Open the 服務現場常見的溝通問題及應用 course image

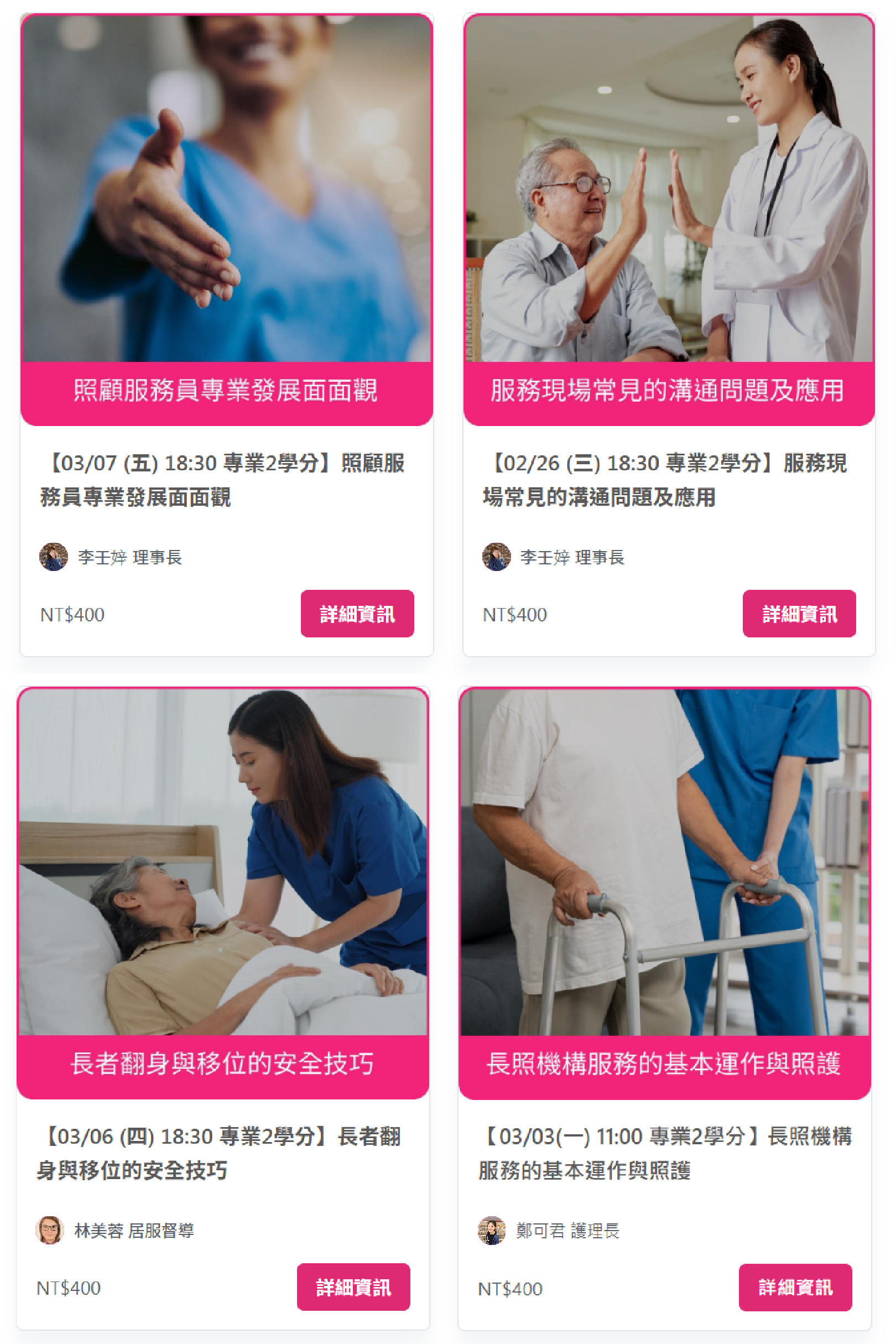tap(669, 189)
